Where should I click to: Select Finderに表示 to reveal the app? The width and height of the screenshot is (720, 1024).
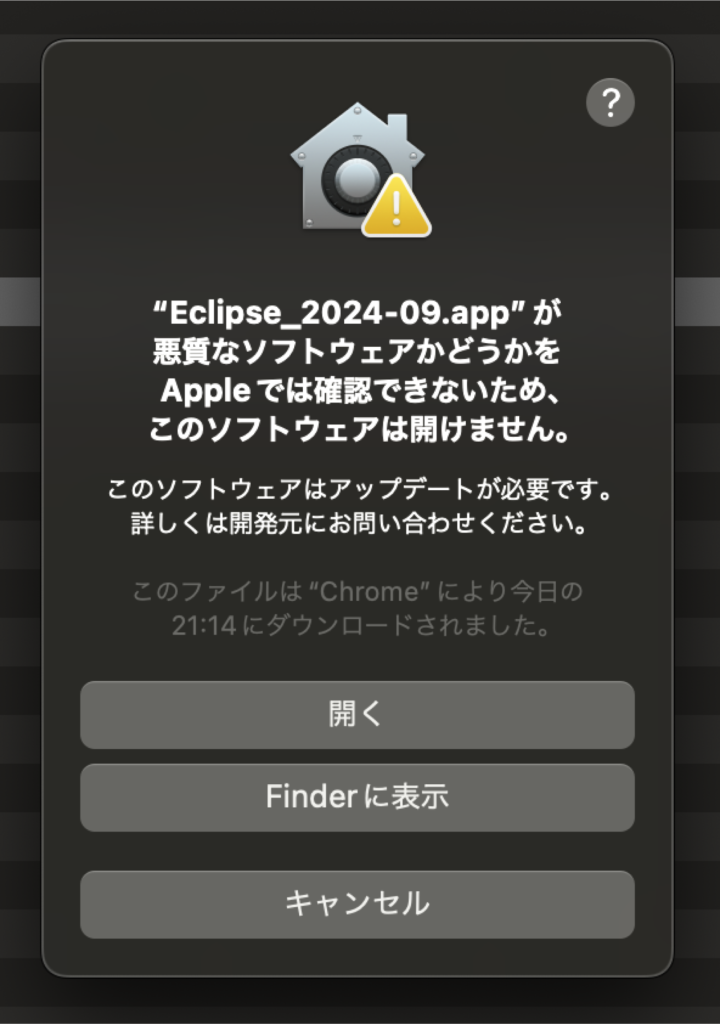tap(357, 797)
